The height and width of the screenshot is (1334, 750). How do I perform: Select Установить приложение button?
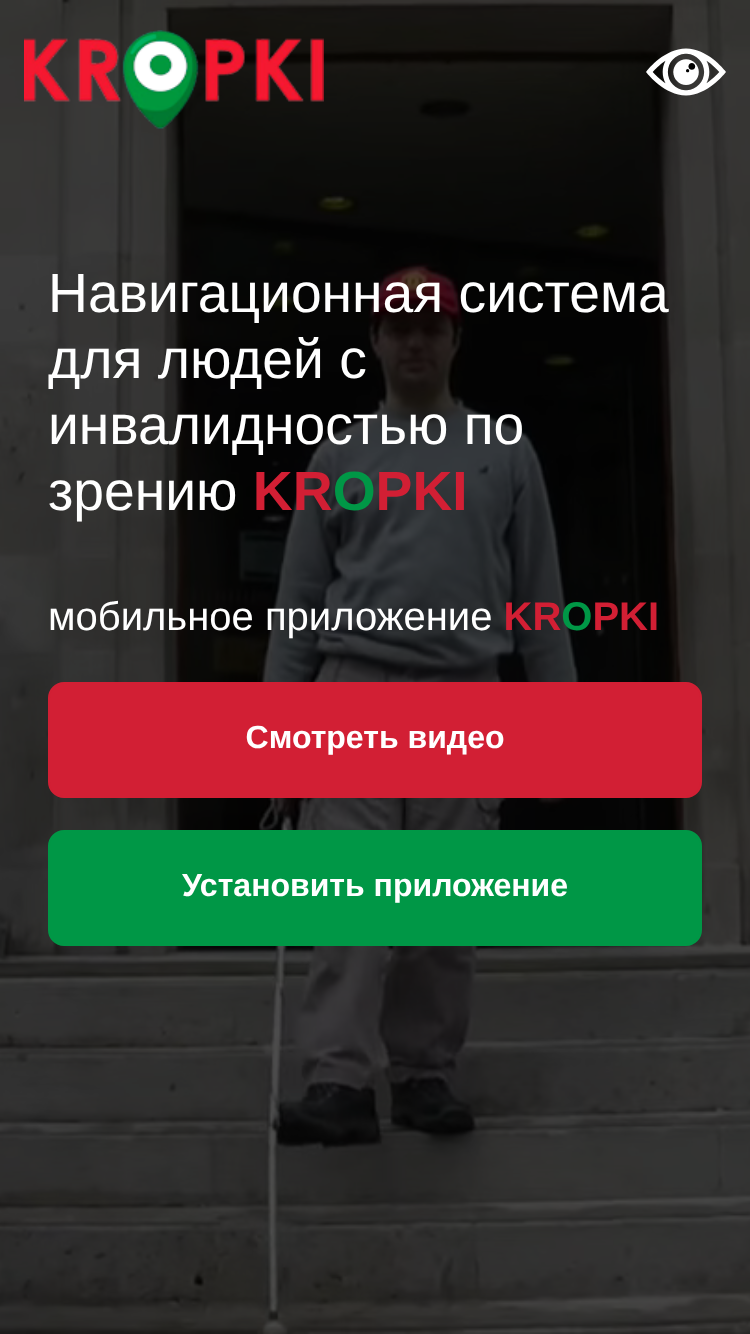pyautogui.click(x=375, y=888)
